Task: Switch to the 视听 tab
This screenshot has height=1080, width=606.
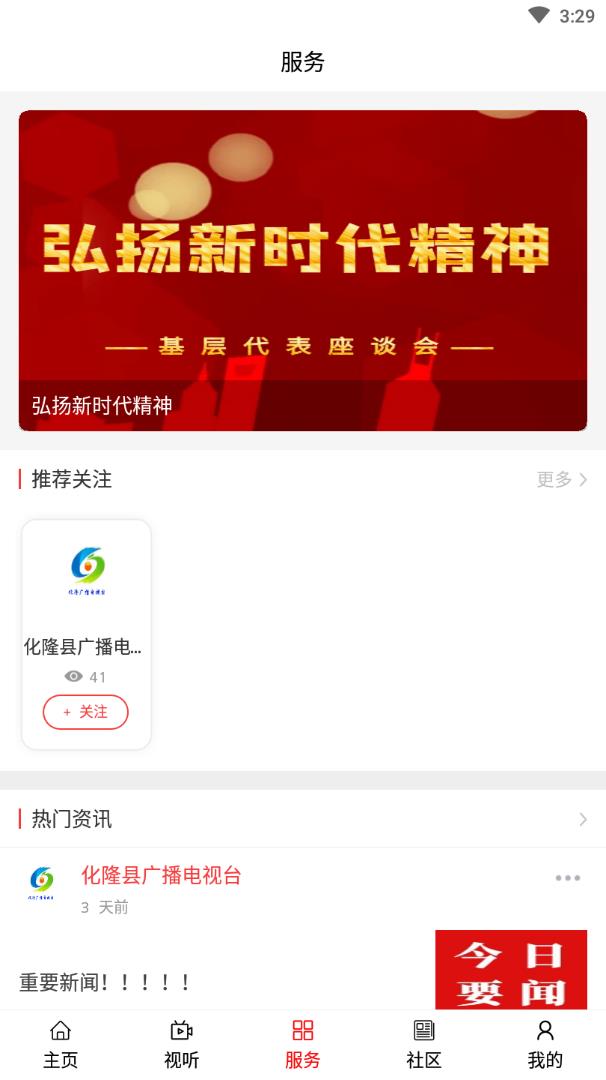Action: tap(181, 1045)
